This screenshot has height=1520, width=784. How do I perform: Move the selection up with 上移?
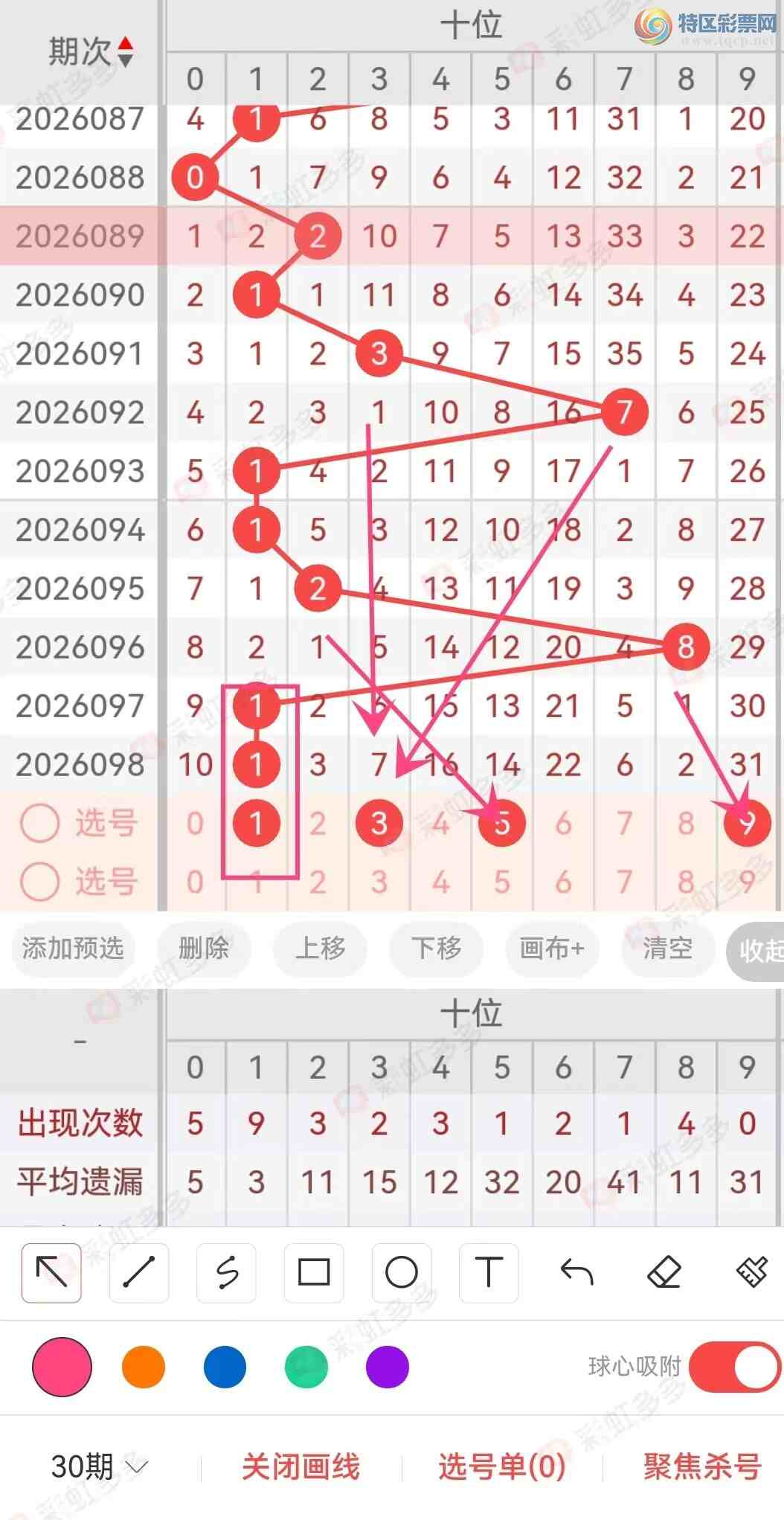320,949
